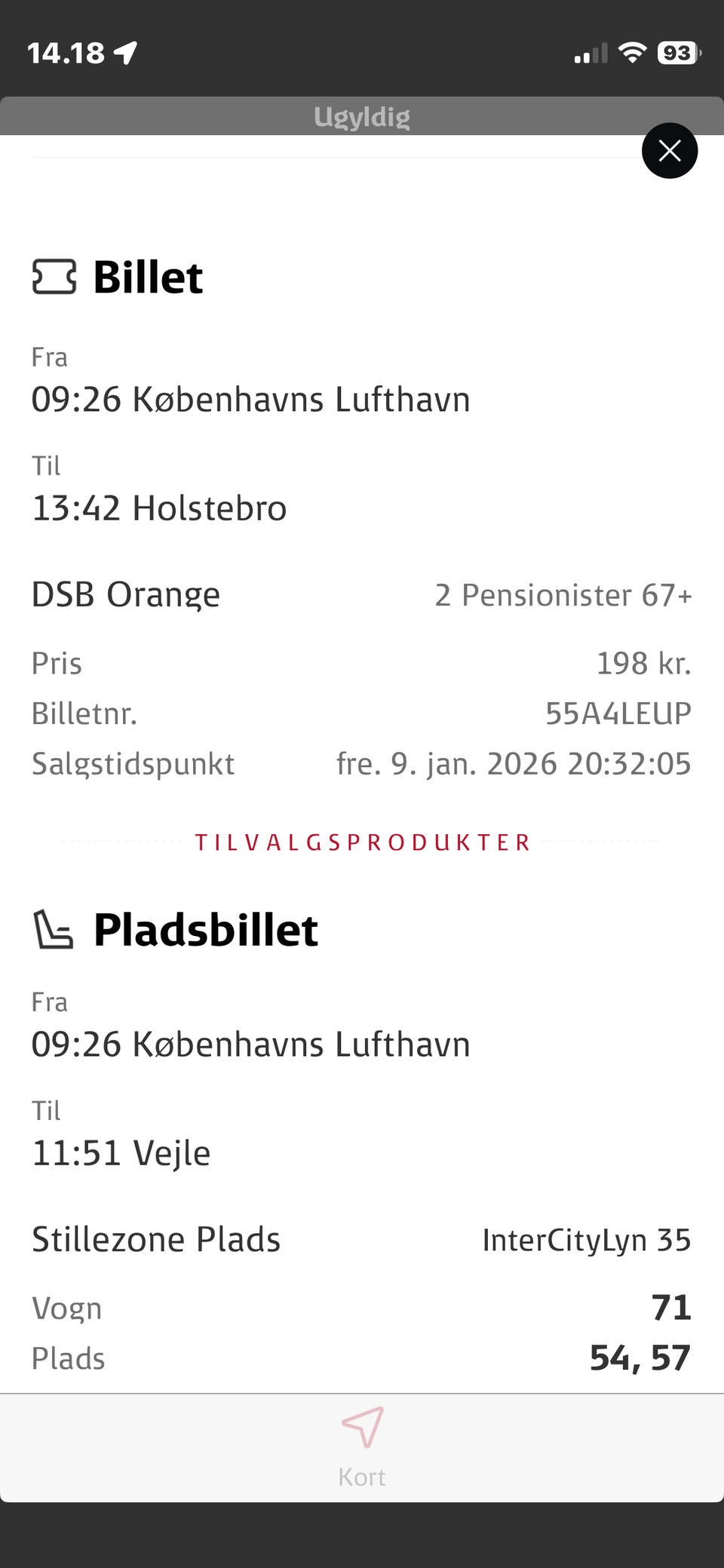The image size is (724, 1568).
Task: Open the TILVALGSPRODUKTER section divider
Action: click(x=362, y=842)
